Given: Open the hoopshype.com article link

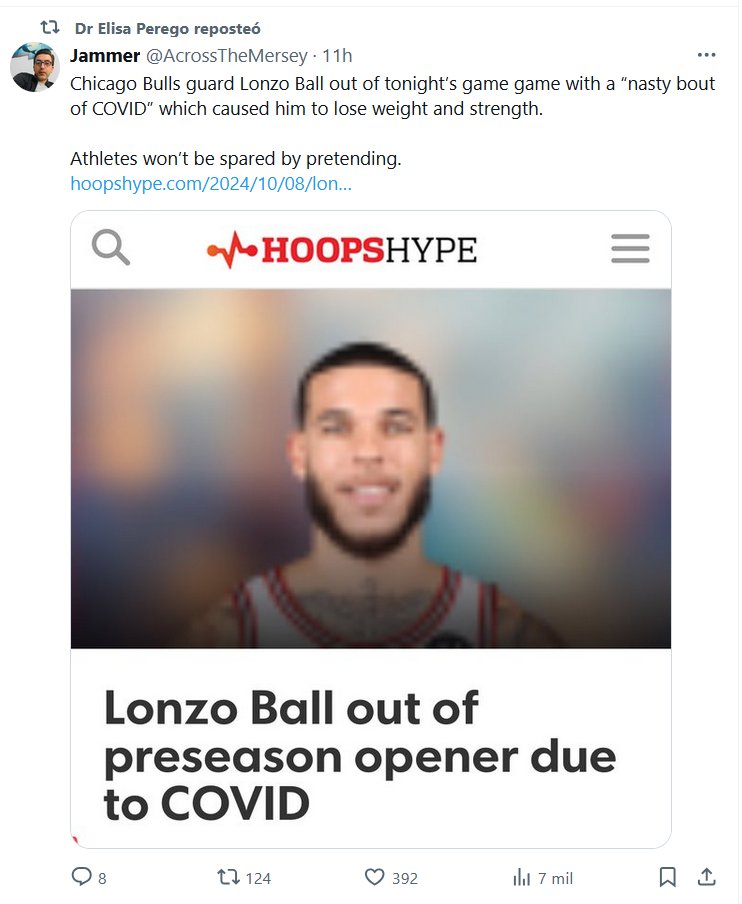Looking at the screenshot, I should coord(210,184).
